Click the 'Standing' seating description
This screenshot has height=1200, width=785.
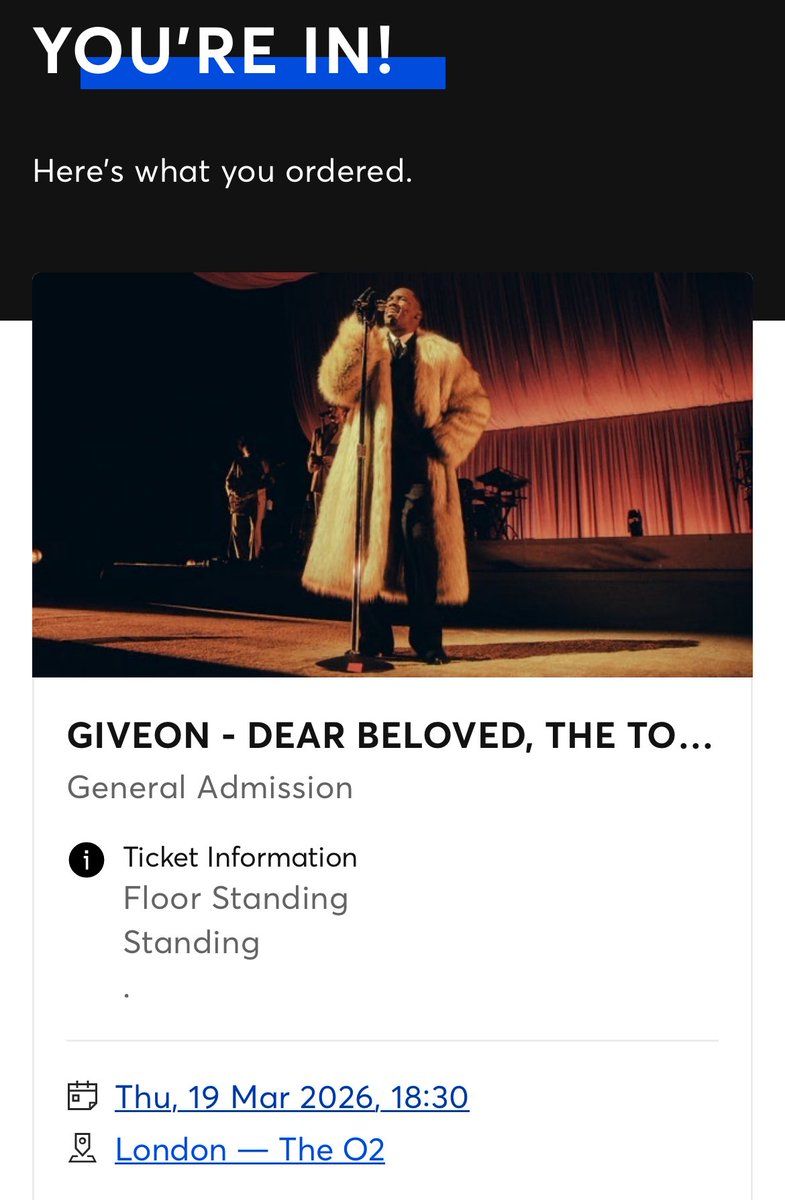tap(191, 941)
